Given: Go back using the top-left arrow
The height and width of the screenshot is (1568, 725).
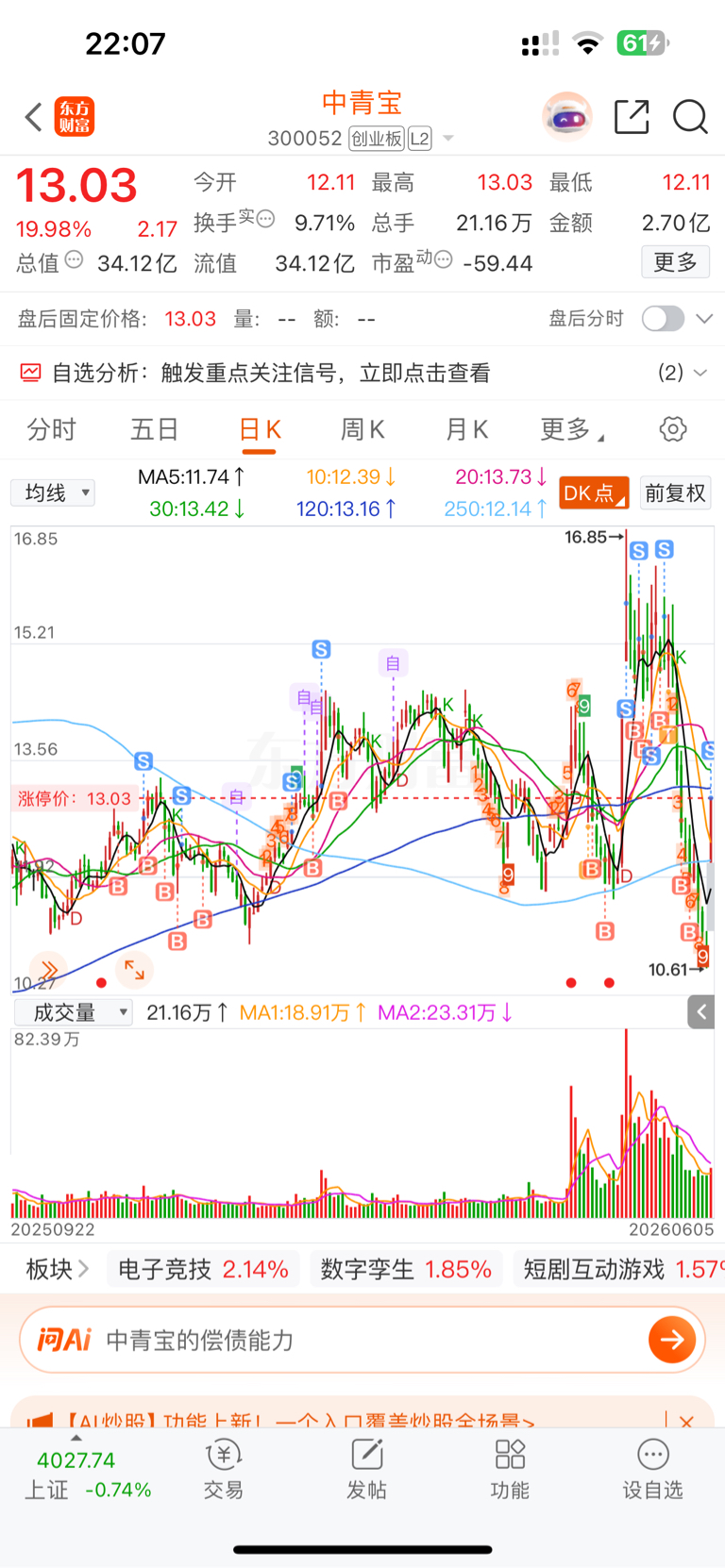Looking at the screenshot, I should pyautogui.click(x=34, y=118).
